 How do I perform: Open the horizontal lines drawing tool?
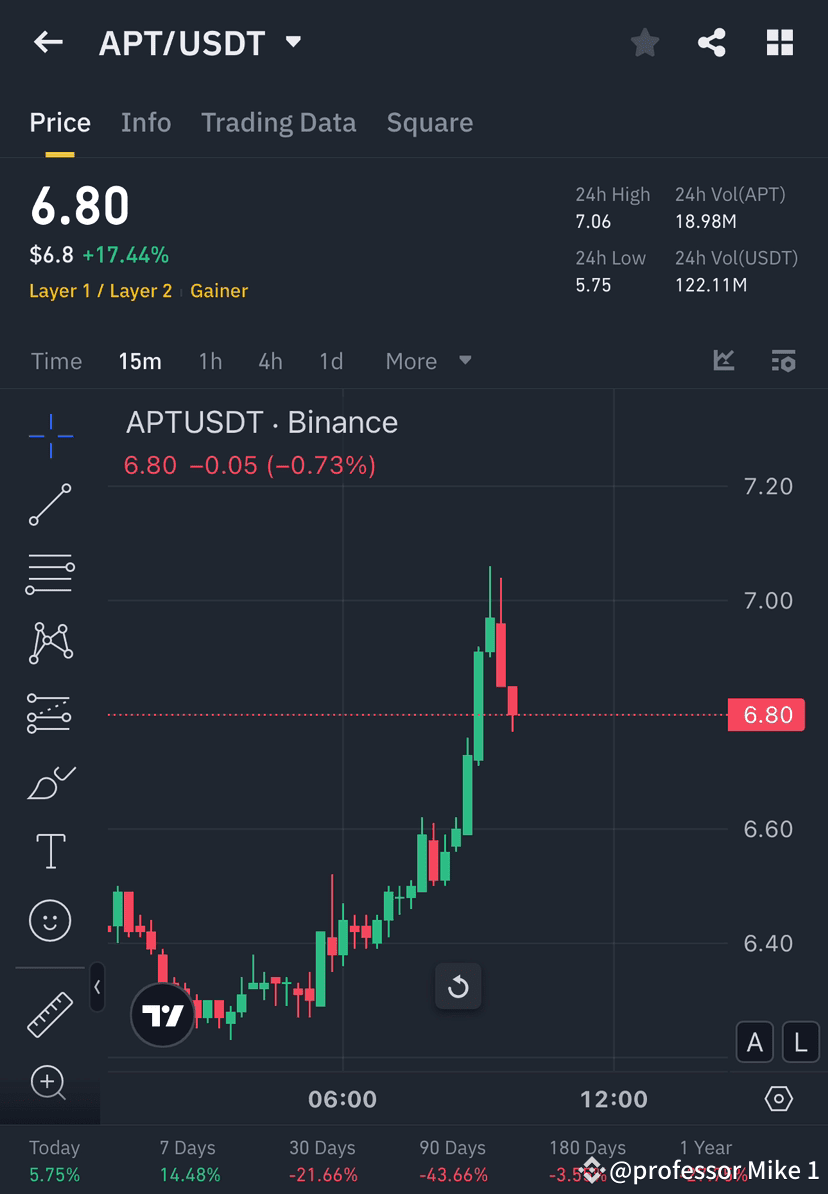pyautogui.click(x=50, y=574)
